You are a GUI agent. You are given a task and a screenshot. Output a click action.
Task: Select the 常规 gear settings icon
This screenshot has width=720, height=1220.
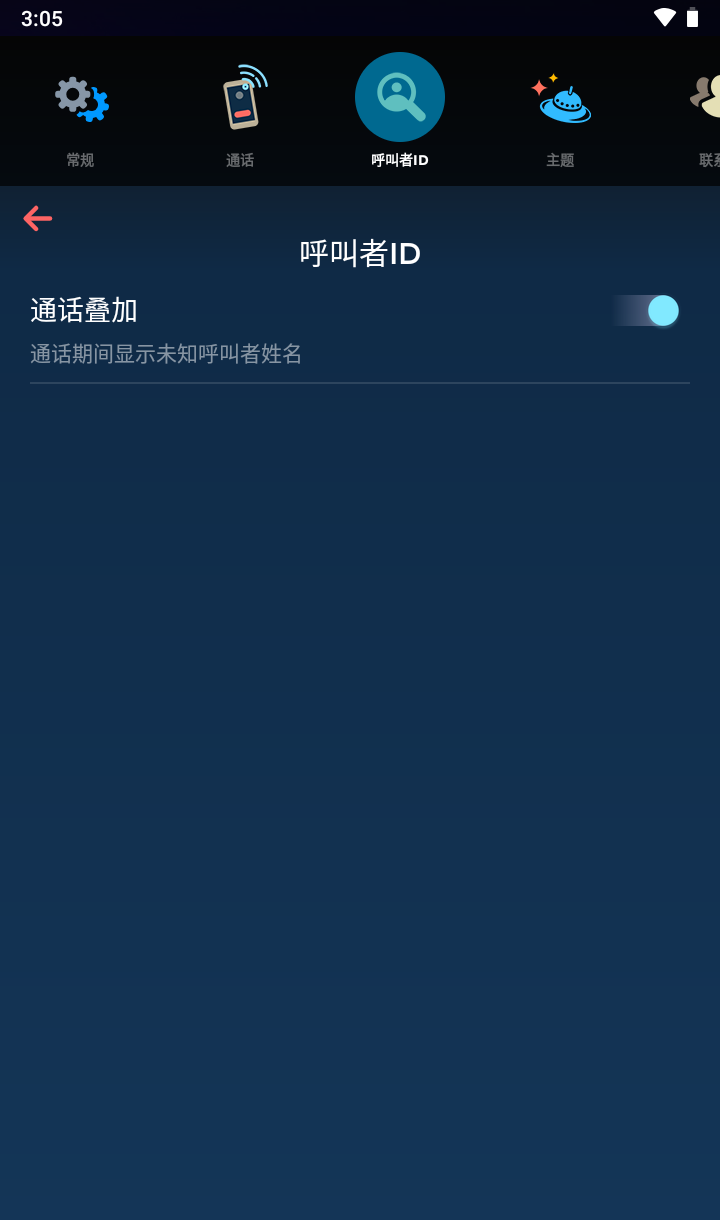pos(80,99)
